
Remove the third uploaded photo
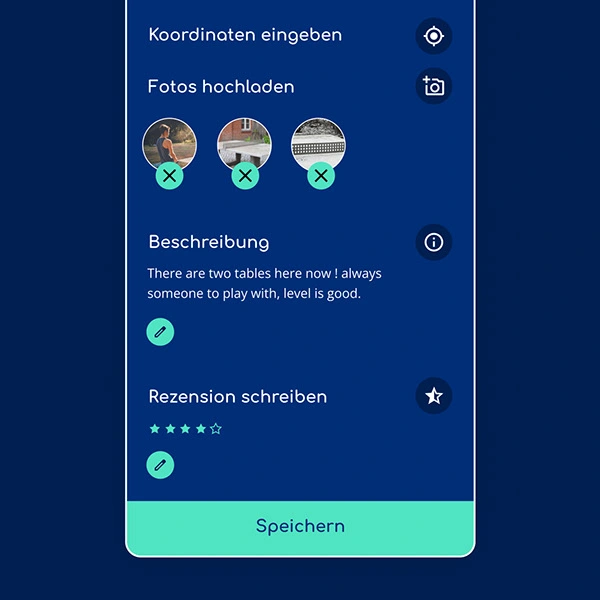(x=320, y=176)
